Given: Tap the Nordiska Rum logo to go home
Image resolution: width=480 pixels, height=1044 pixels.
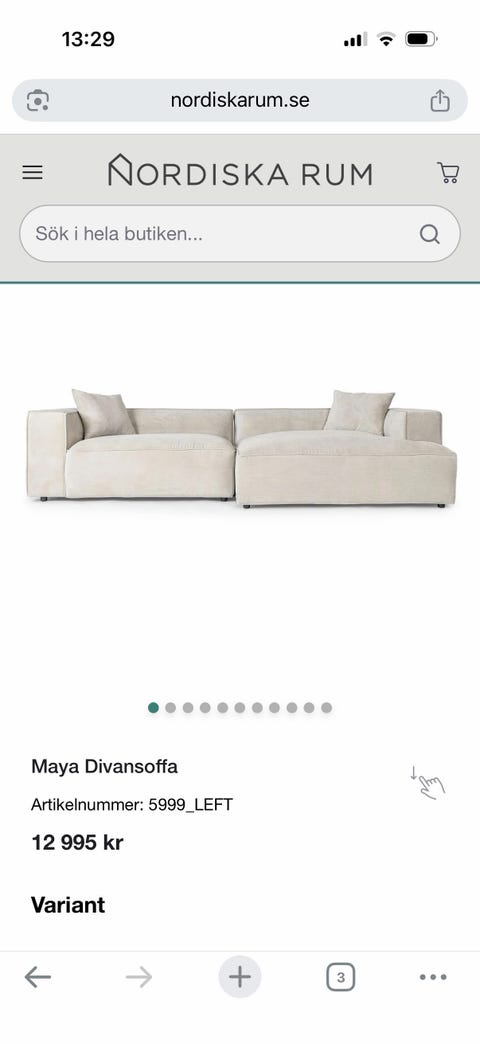Looking at the screenshot, I should 240,172.
